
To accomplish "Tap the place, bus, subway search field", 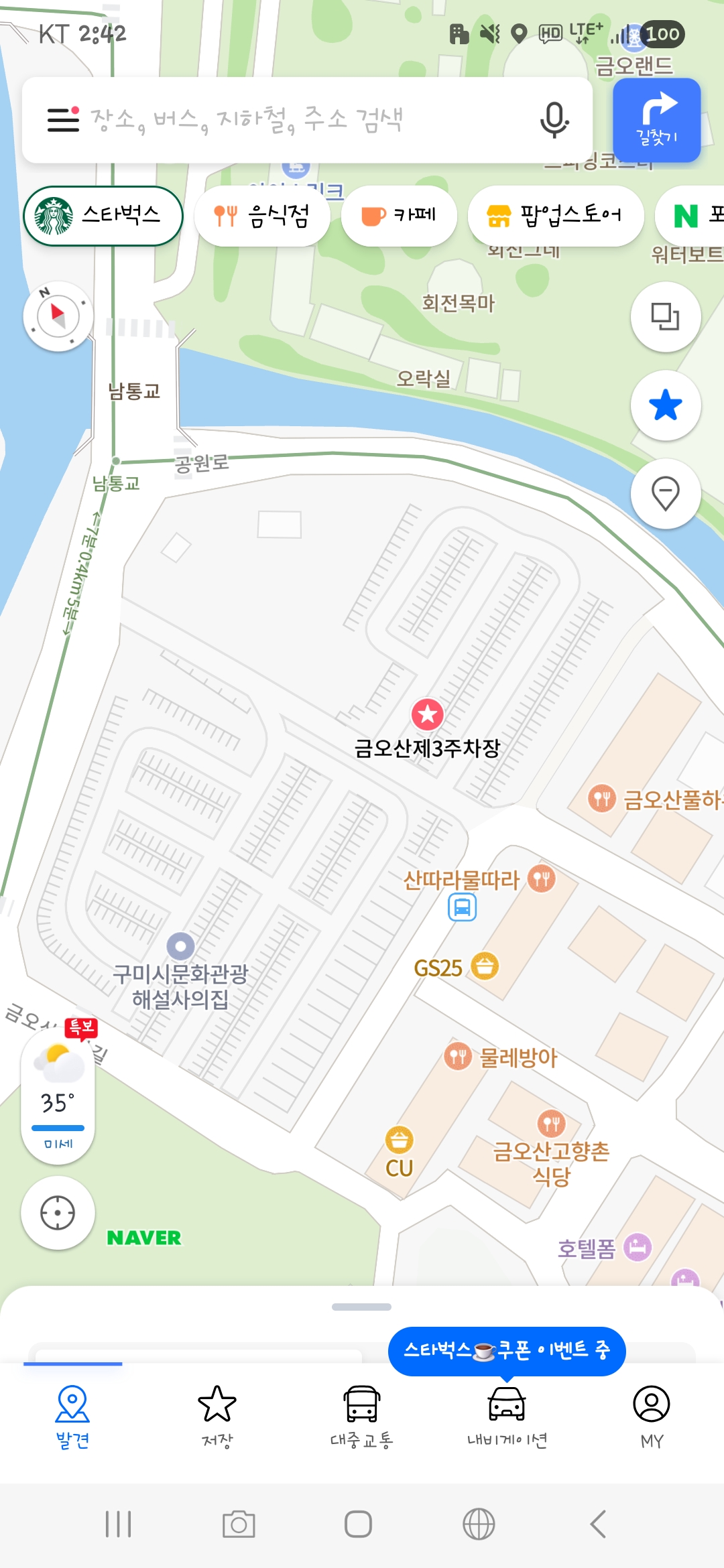I will 308,120.
